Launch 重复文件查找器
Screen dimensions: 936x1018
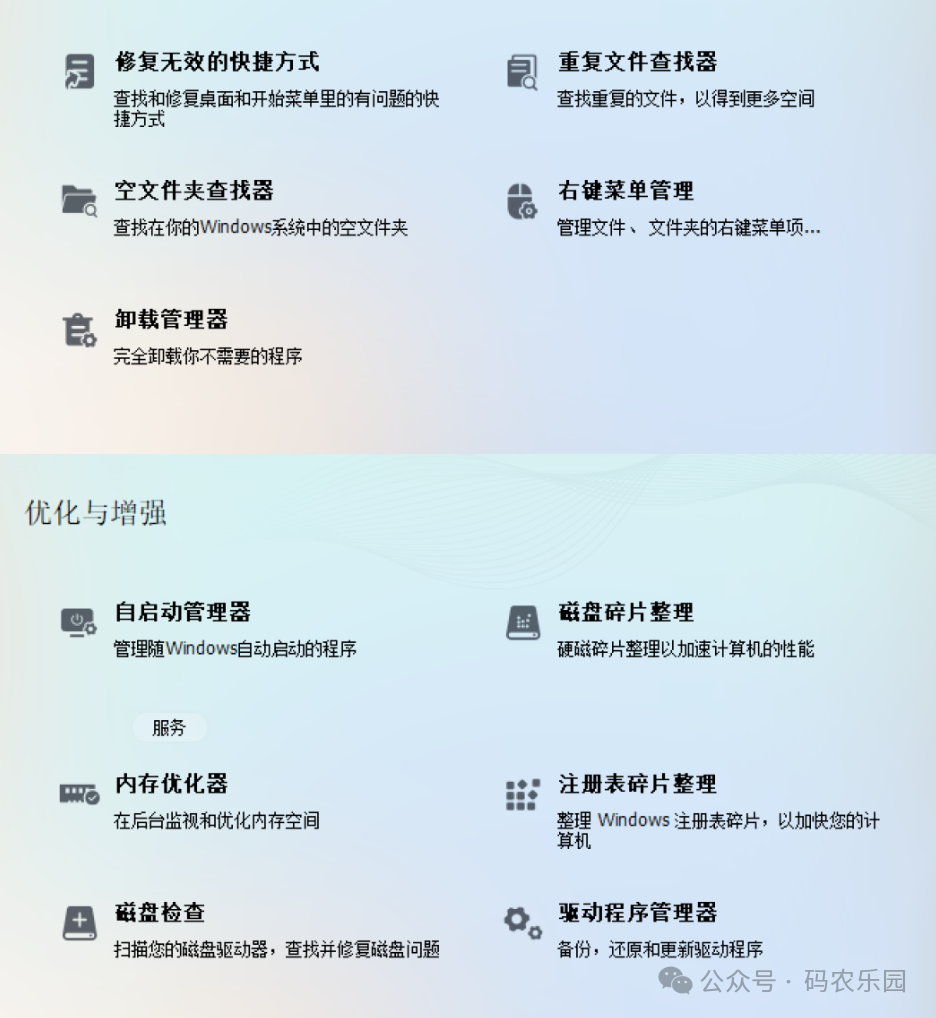point(637,62)
